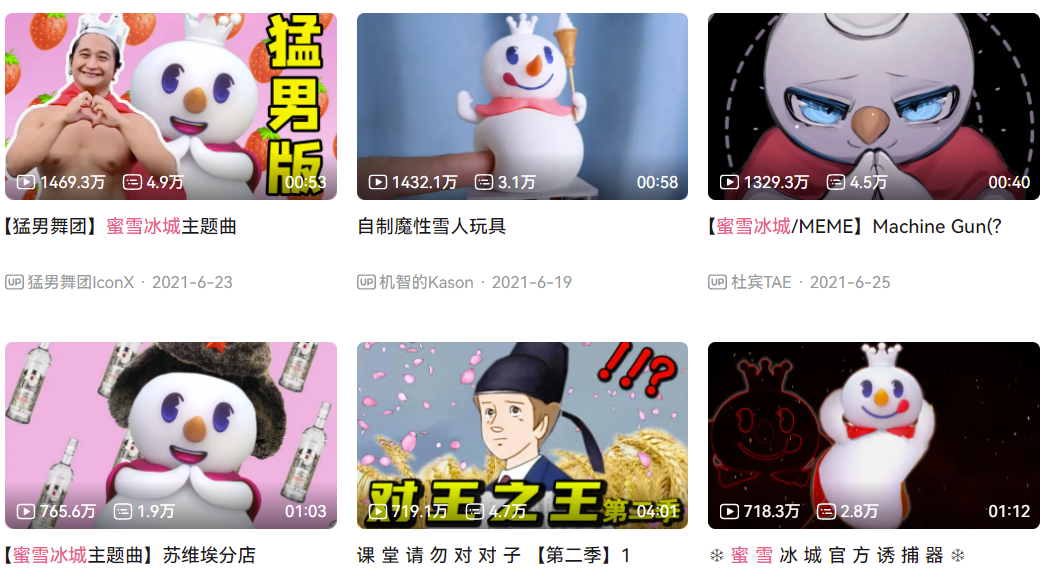The image size is (1055, 577).
Task: Watch the 苏维埃分店 theme song video
Action: (171, 435)
